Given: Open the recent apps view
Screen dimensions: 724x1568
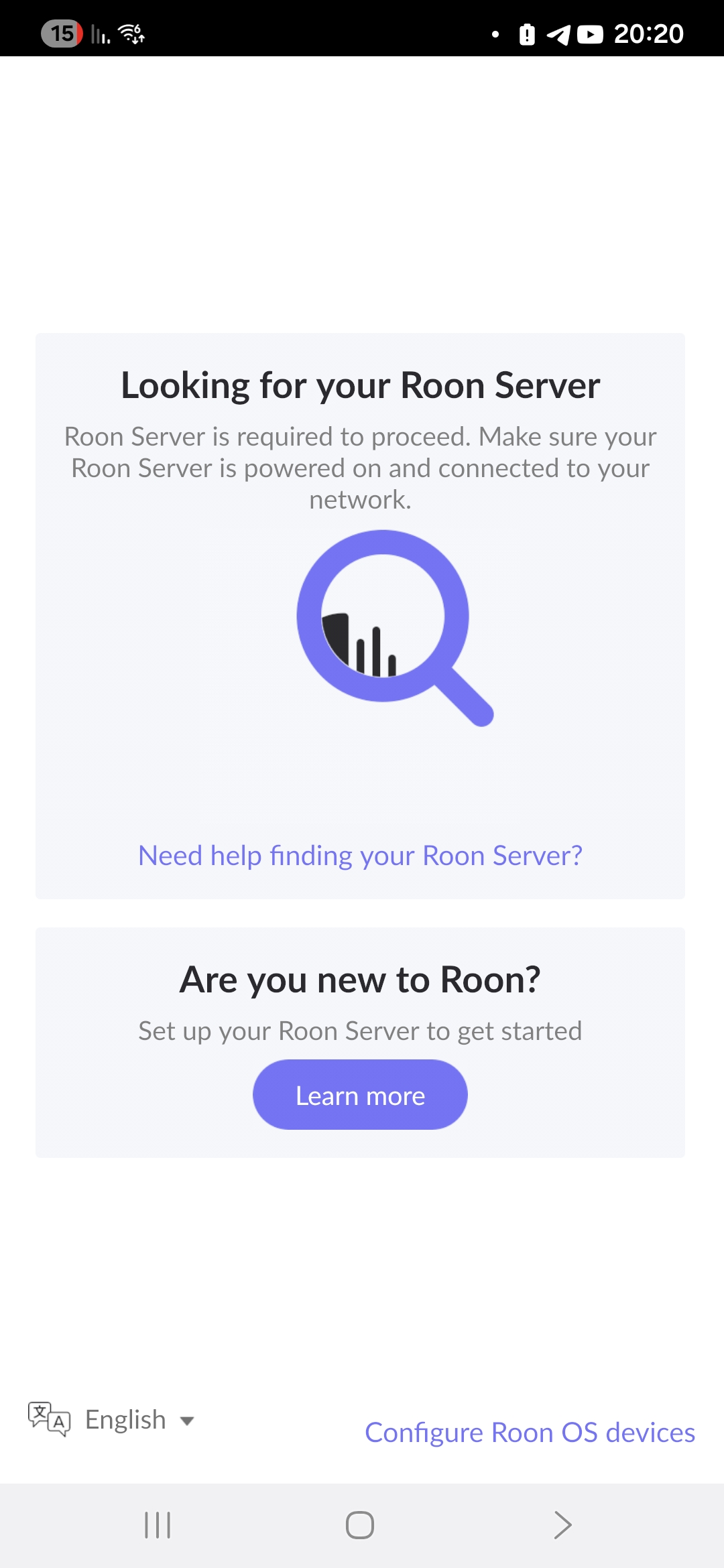Looking at the screenshot, I should pyautogui.click(x=158, y=1525).
